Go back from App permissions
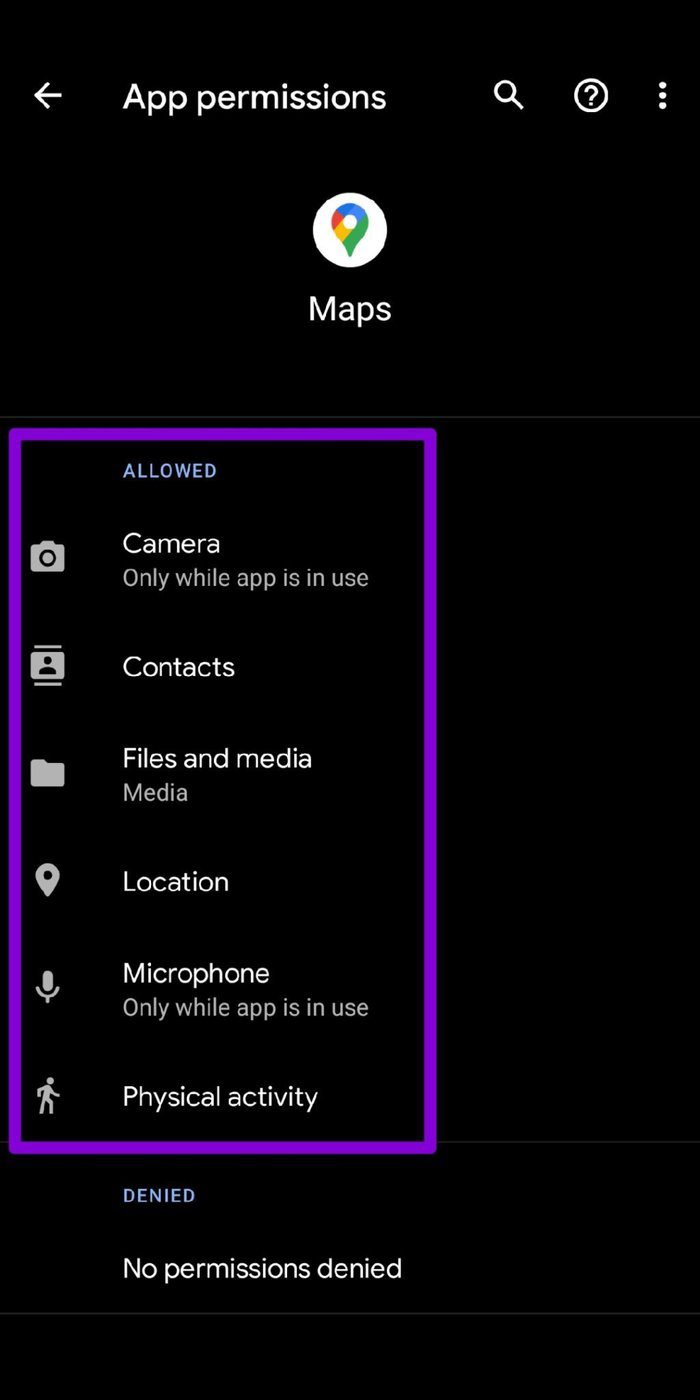This screenshot has width=700, height=1400. click(47, 96)
